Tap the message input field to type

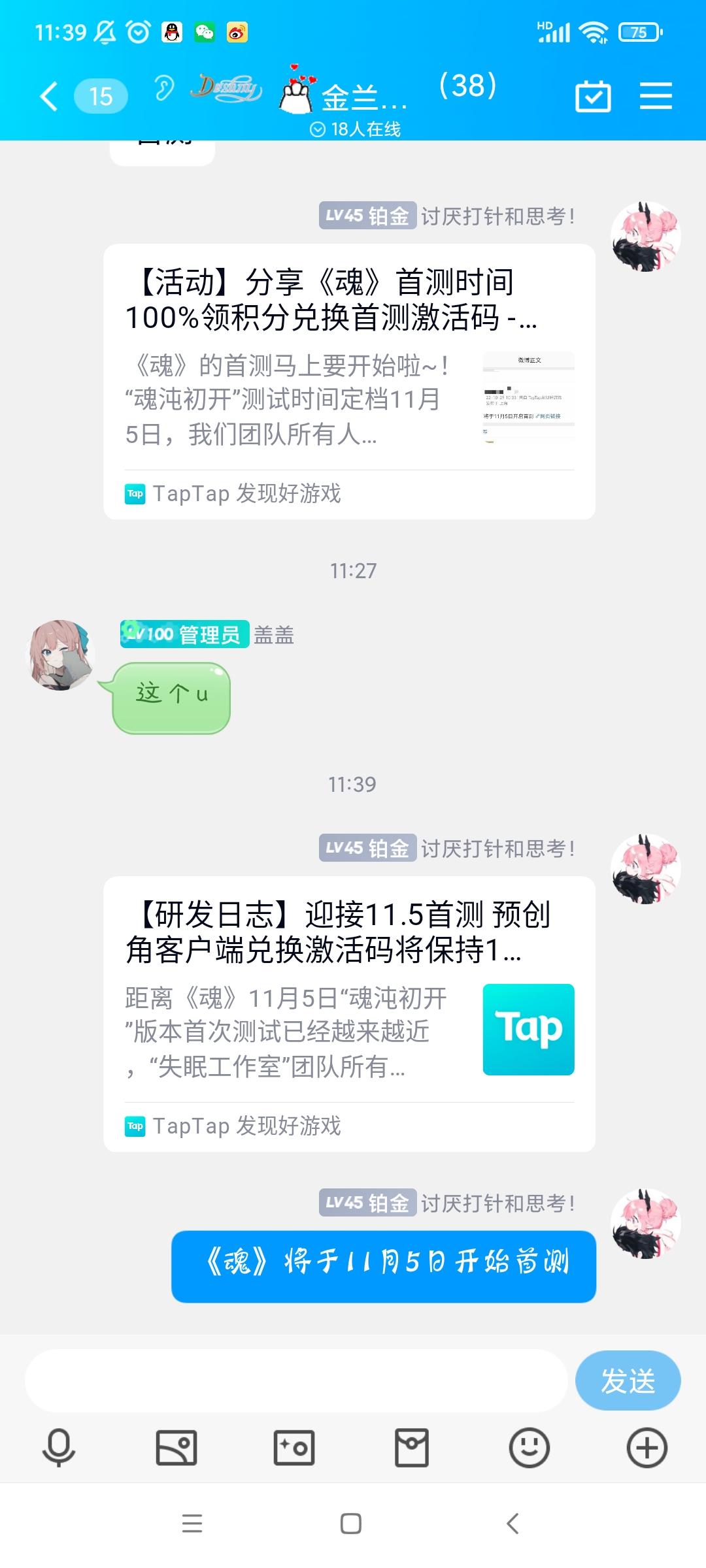[294, 1380]
